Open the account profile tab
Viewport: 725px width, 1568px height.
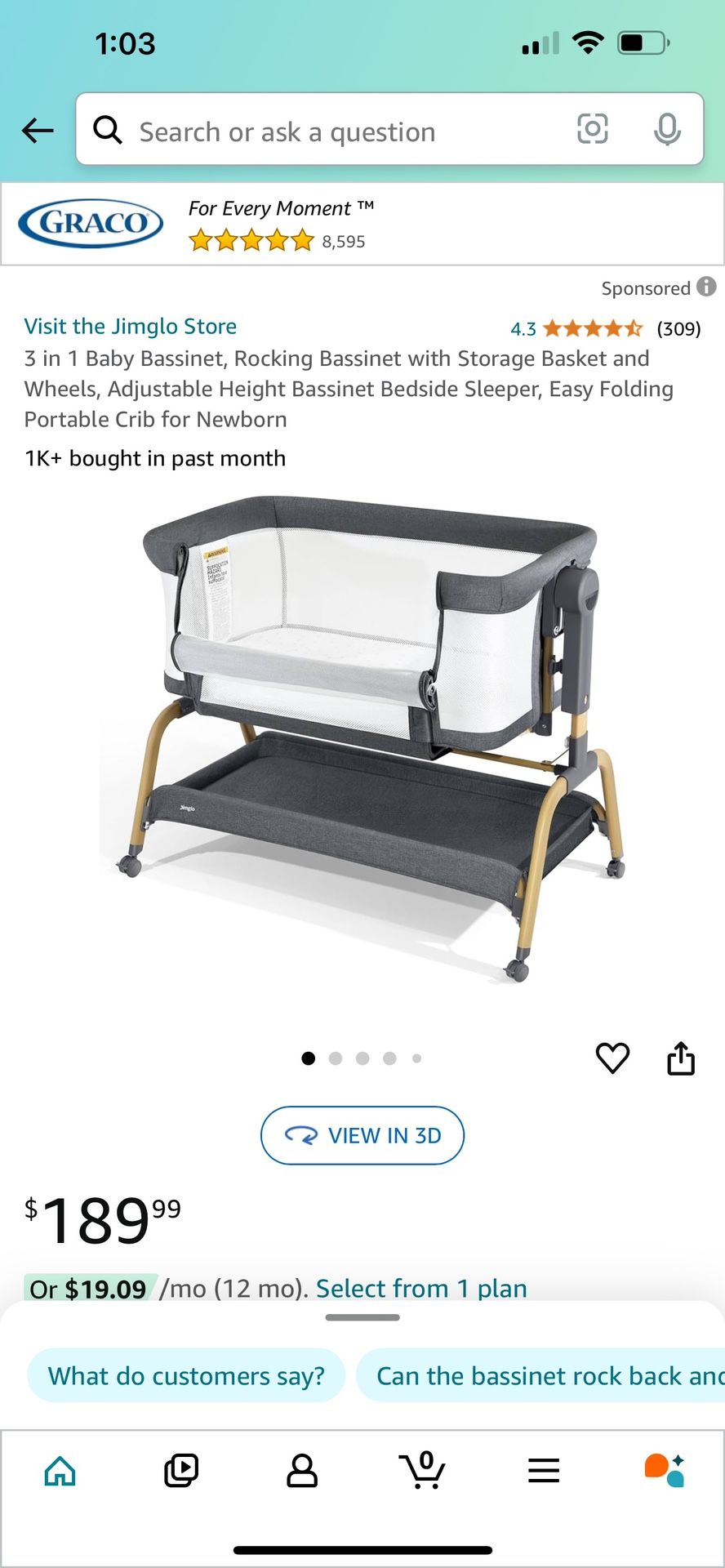point(302,1471)
